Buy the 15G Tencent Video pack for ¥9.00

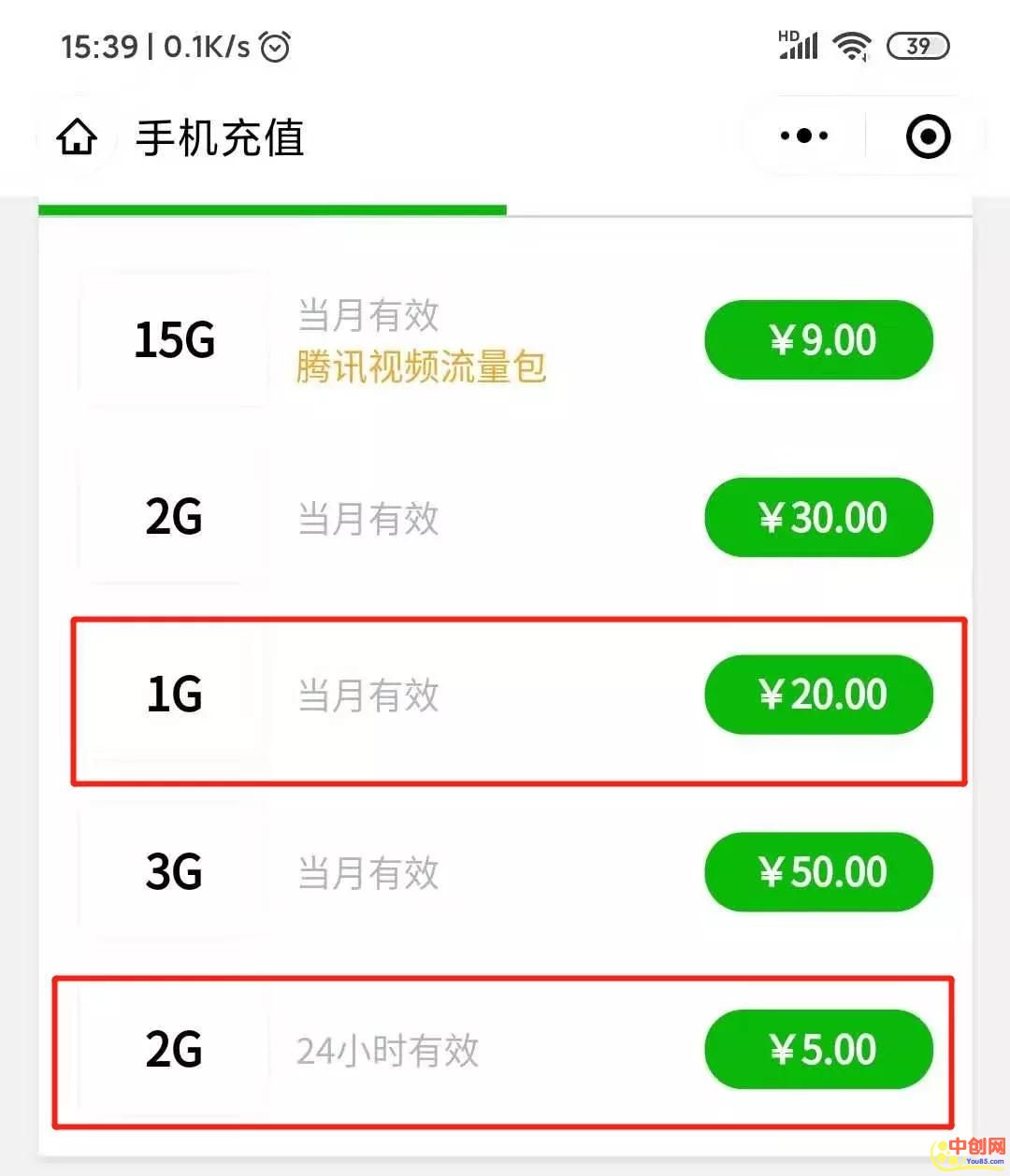coord(818,340)
